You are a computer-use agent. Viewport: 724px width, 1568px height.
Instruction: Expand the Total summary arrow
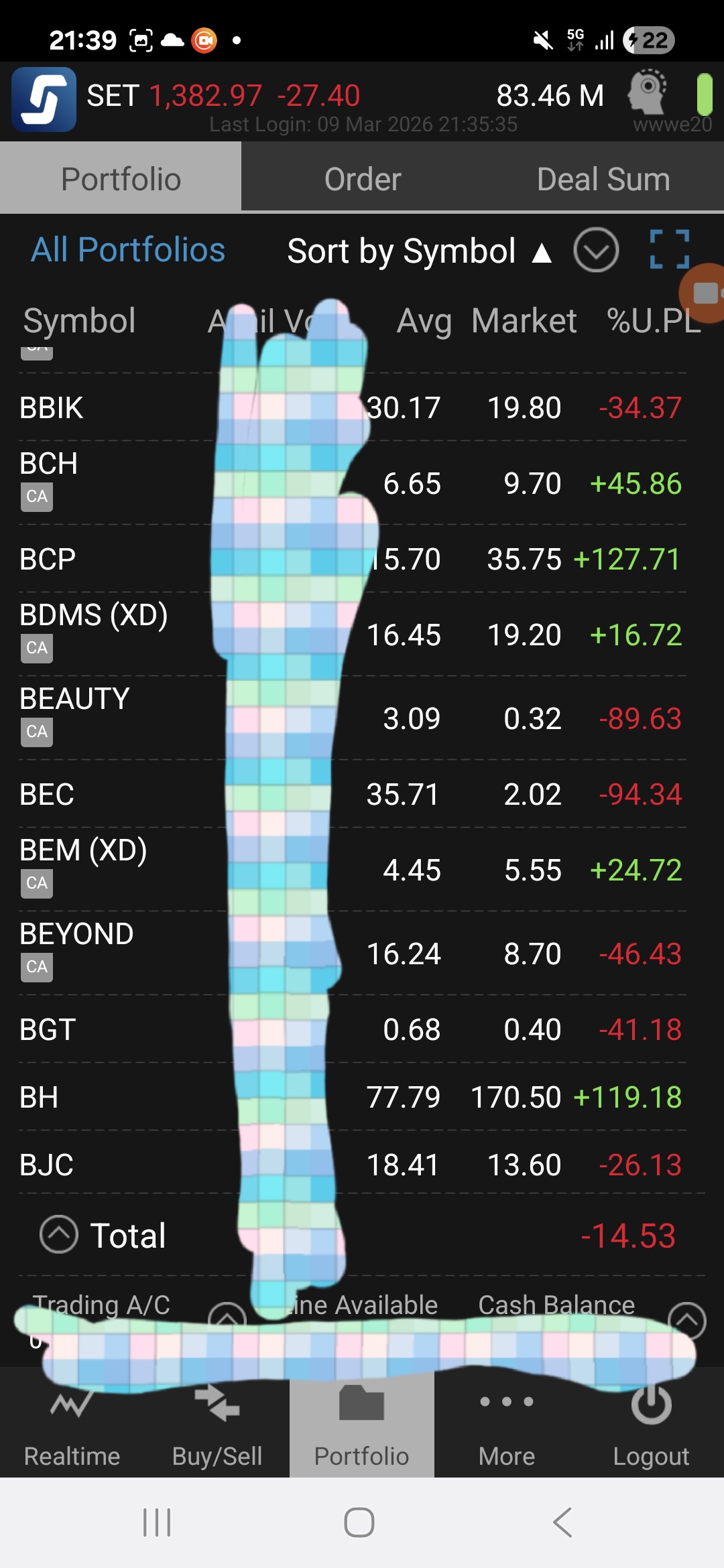pos(59,1234)
